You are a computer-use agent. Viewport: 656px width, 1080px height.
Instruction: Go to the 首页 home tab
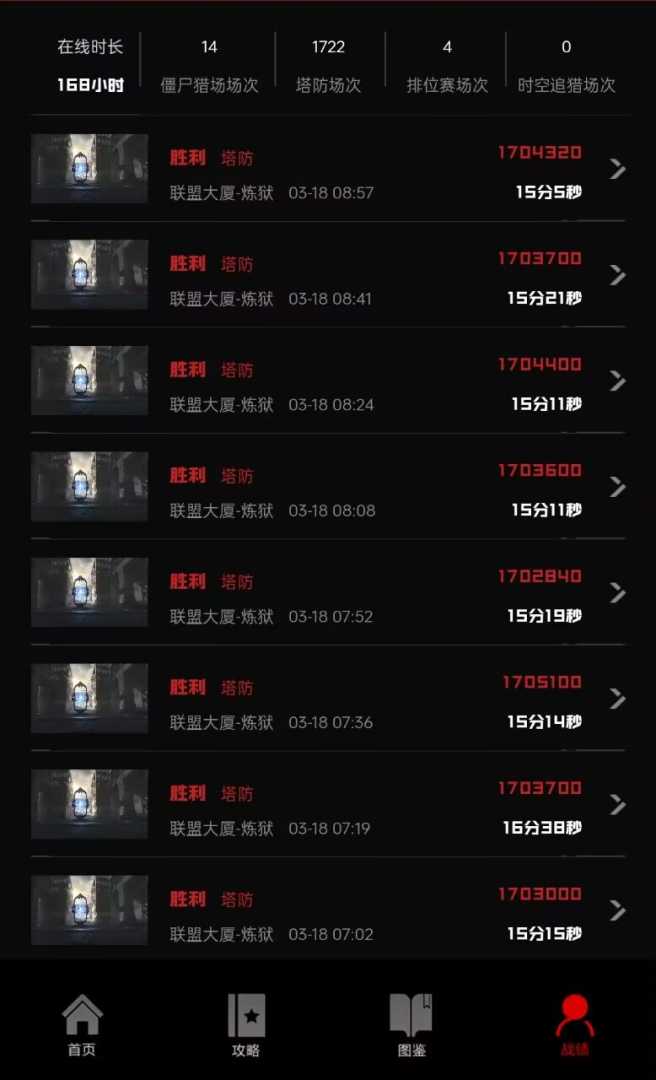tap(82, 1025)
